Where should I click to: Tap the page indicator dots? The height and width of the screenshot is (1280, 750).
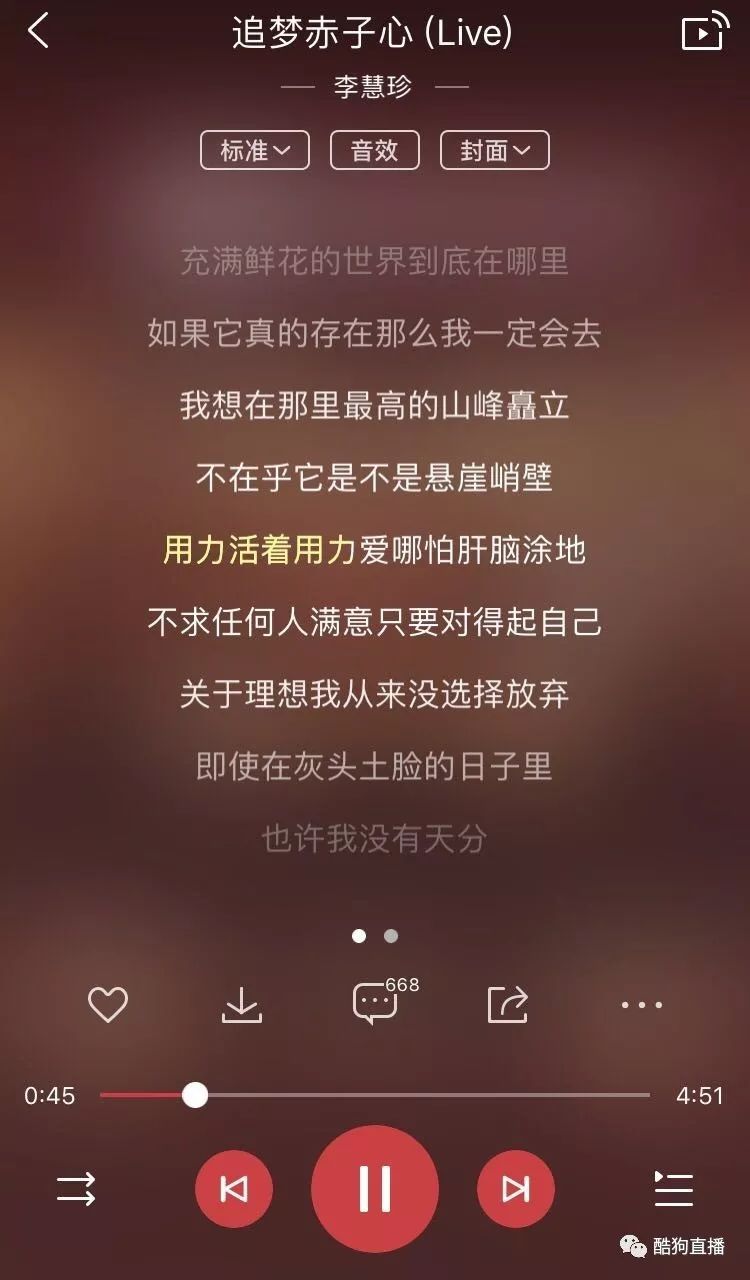click(375, 936)
